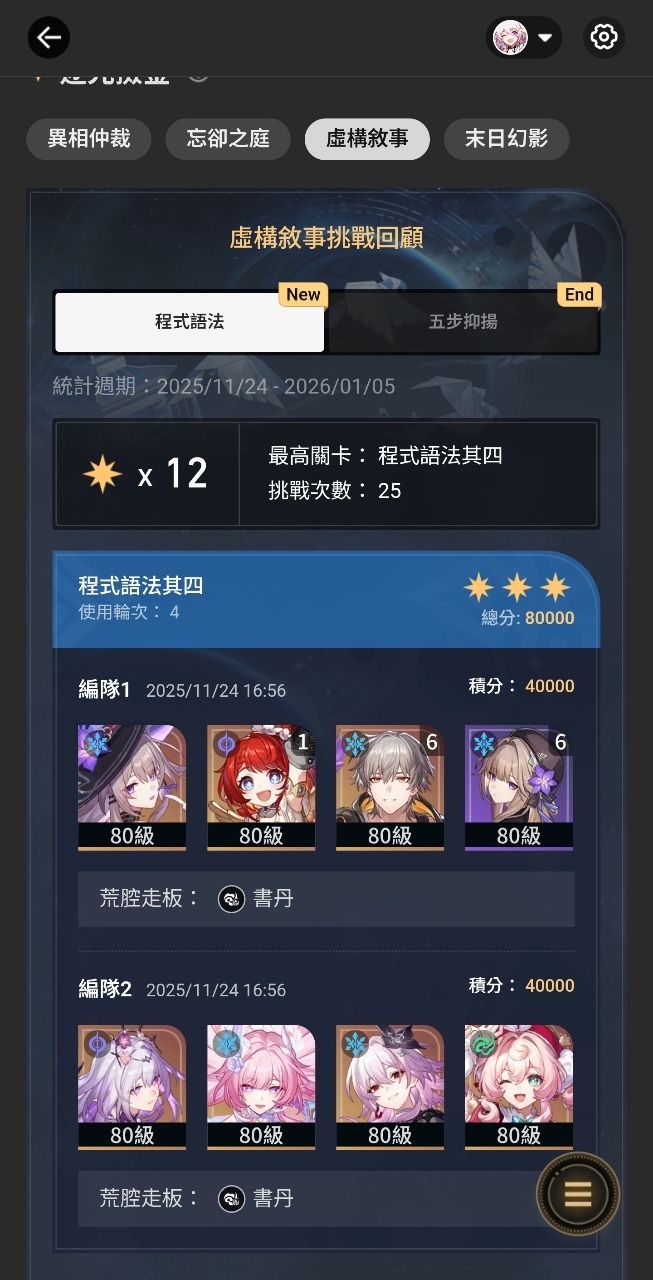This screenshot has width=653, height=1280.
Task: Tap the first character in 編隊2
Action: [x=132, y=1086]
